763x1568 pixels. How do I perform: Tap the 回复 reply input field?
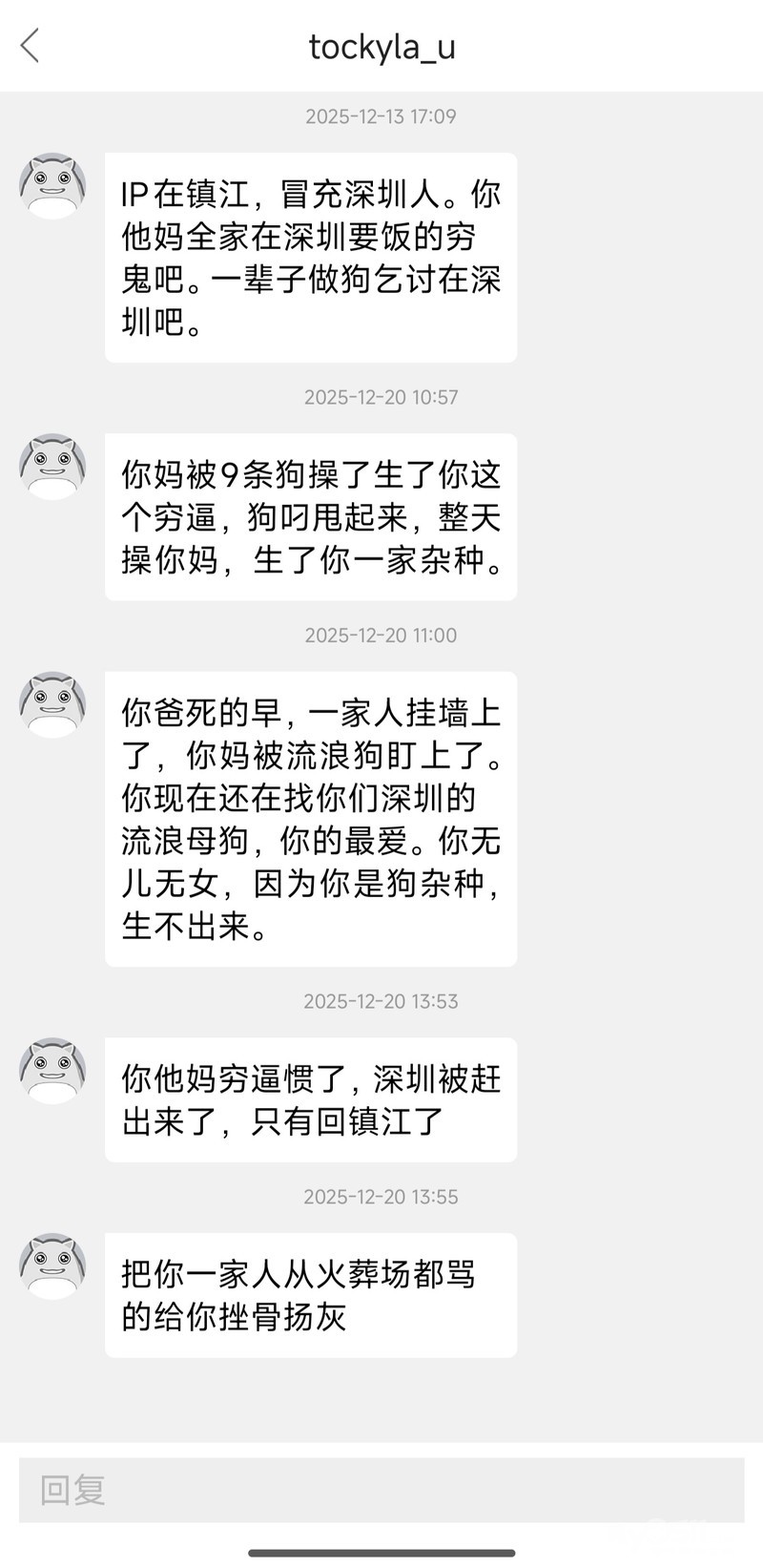[x=381, y=1490]
